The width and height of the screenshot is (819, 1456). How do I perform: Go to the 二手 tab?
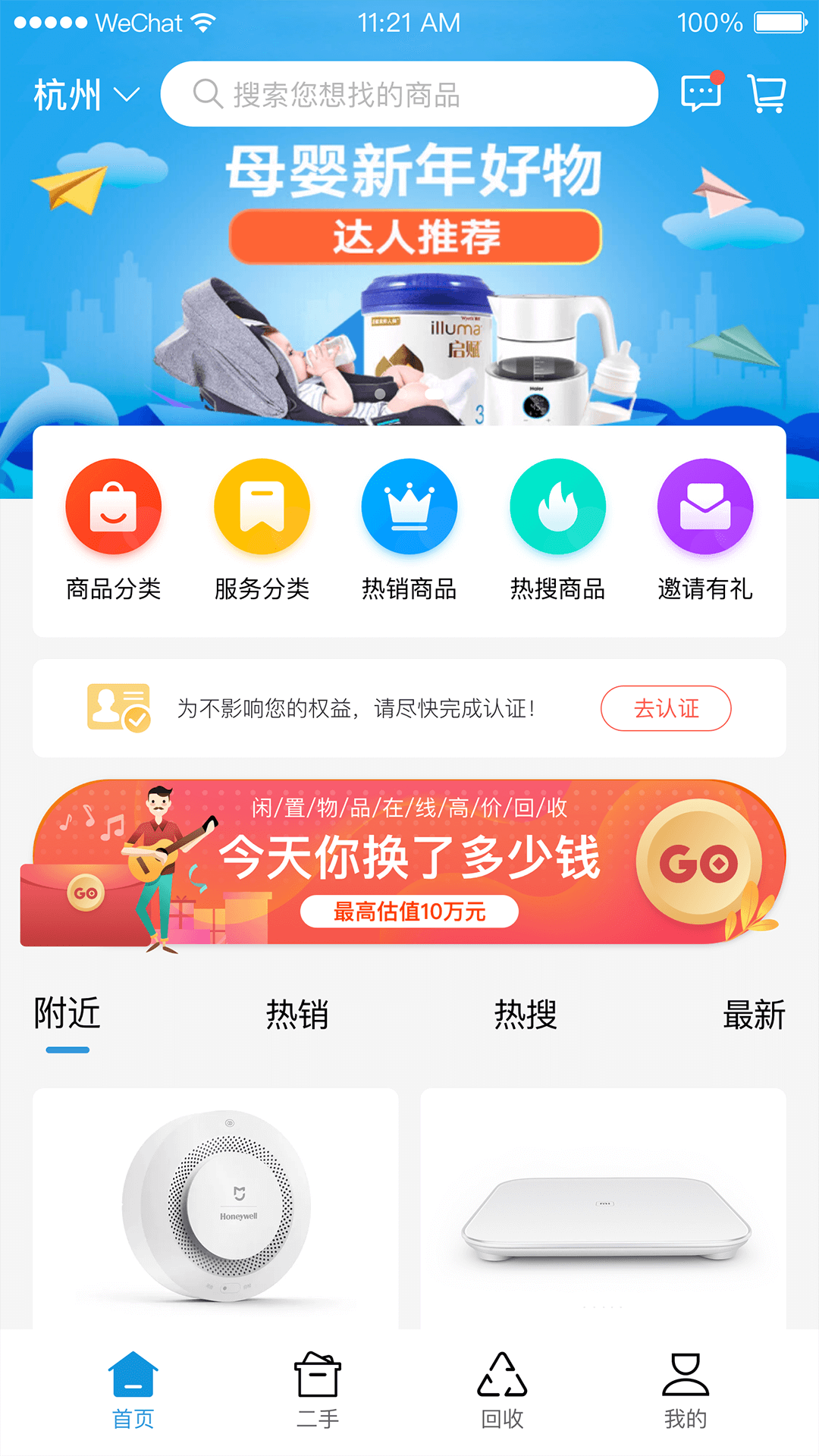pyautogui.click(x=318, y=1391)
